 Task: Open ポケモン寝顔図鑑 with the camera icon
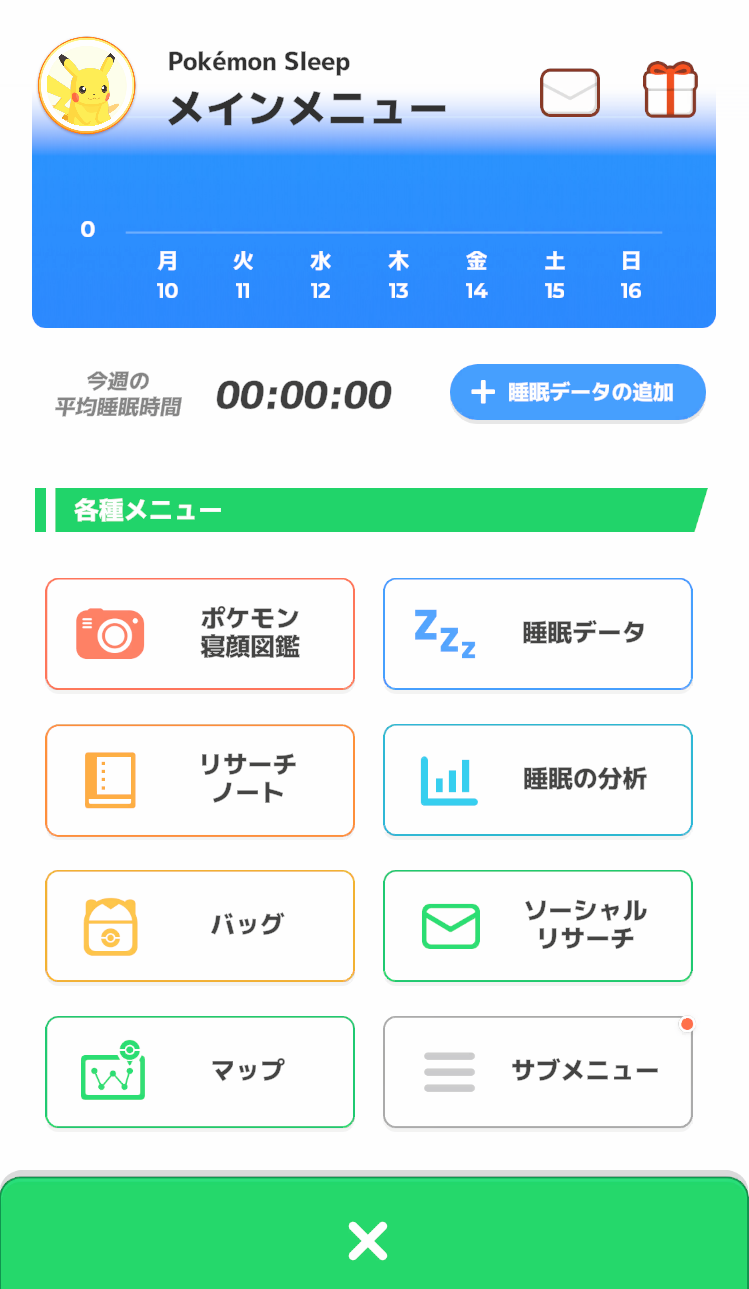[199, 633]
